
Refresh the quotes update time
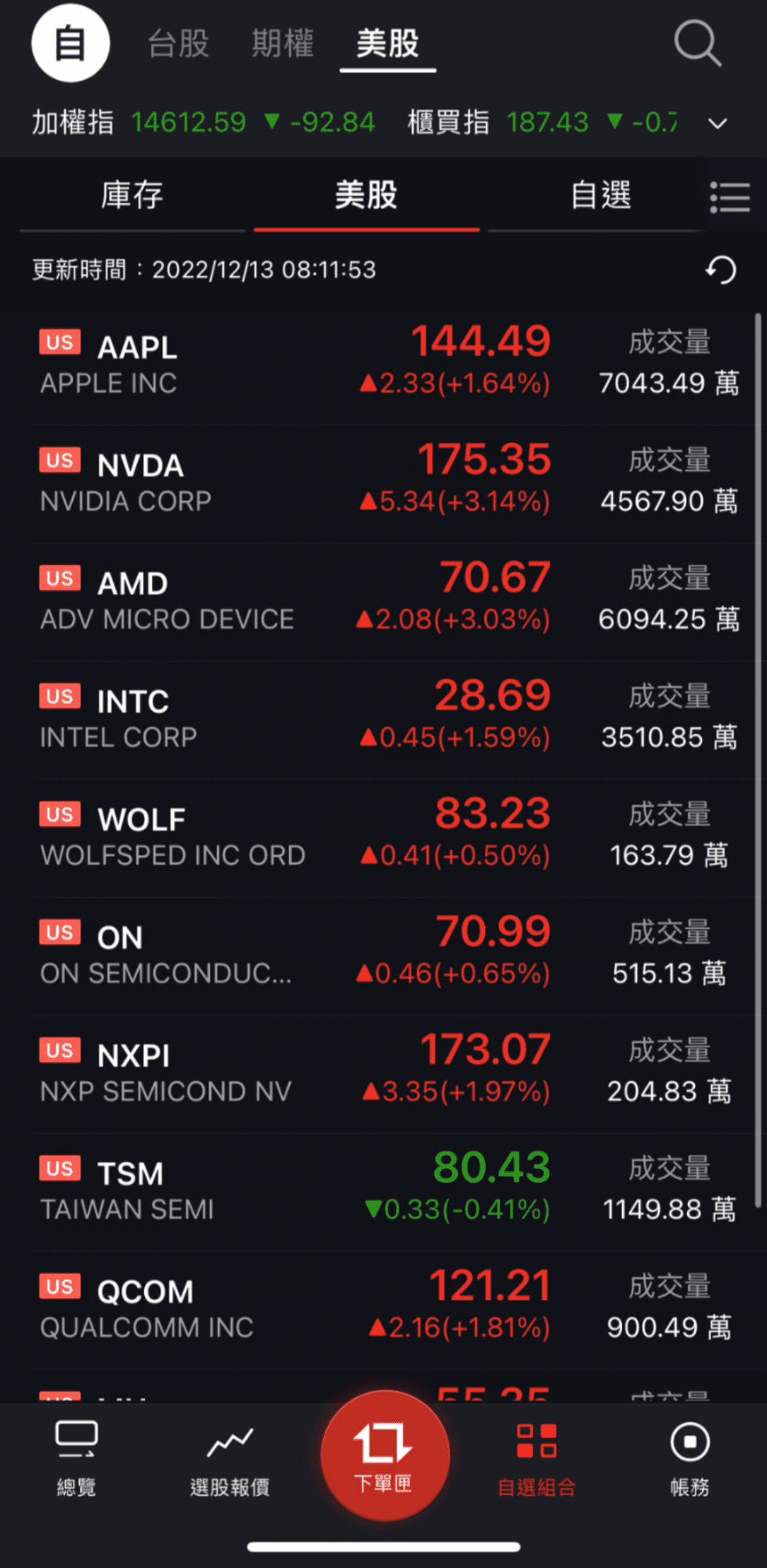coord(721,270)
